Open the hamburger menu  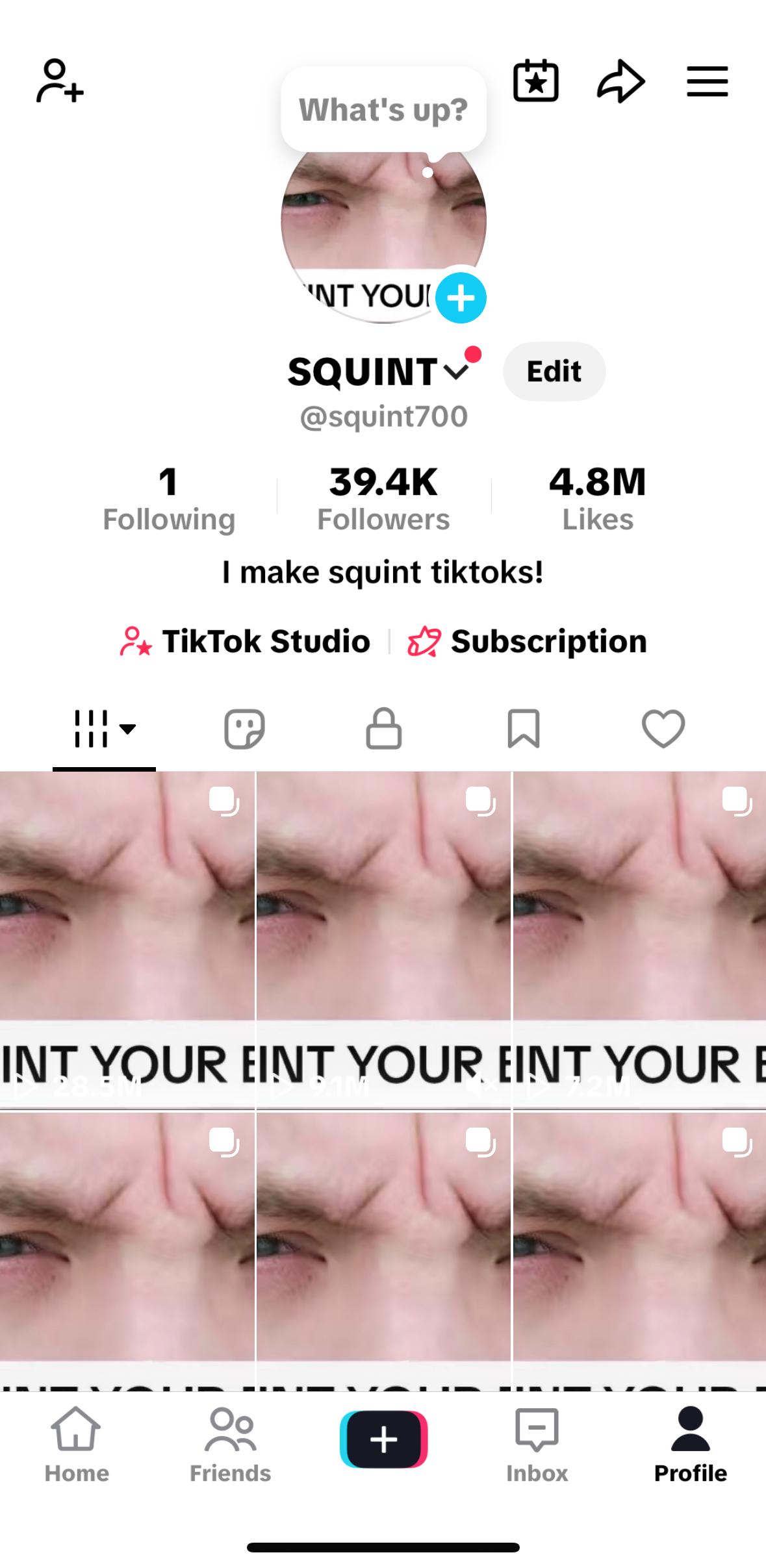(707, 81)
